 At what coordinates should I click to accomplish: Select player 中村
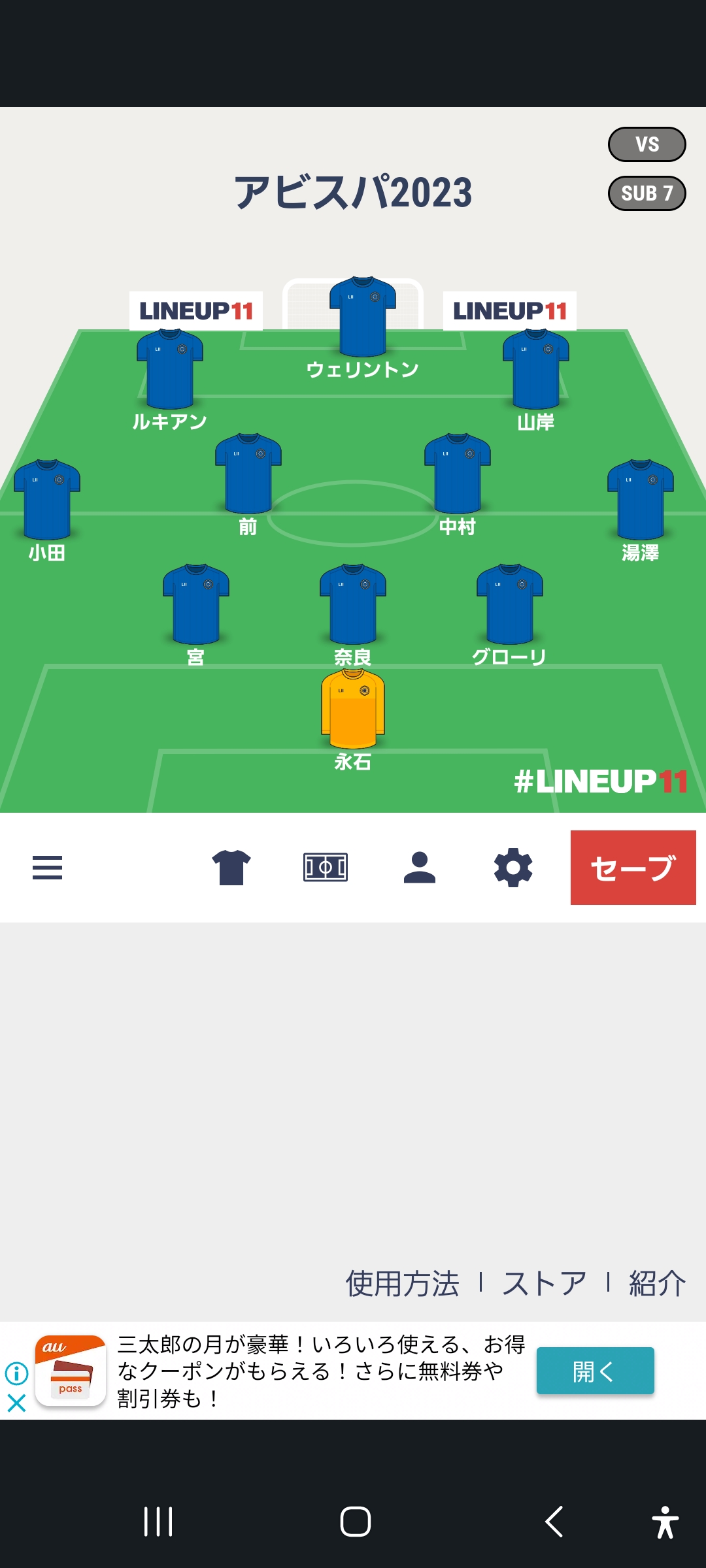pyautogui.click(x=458, y=485)
